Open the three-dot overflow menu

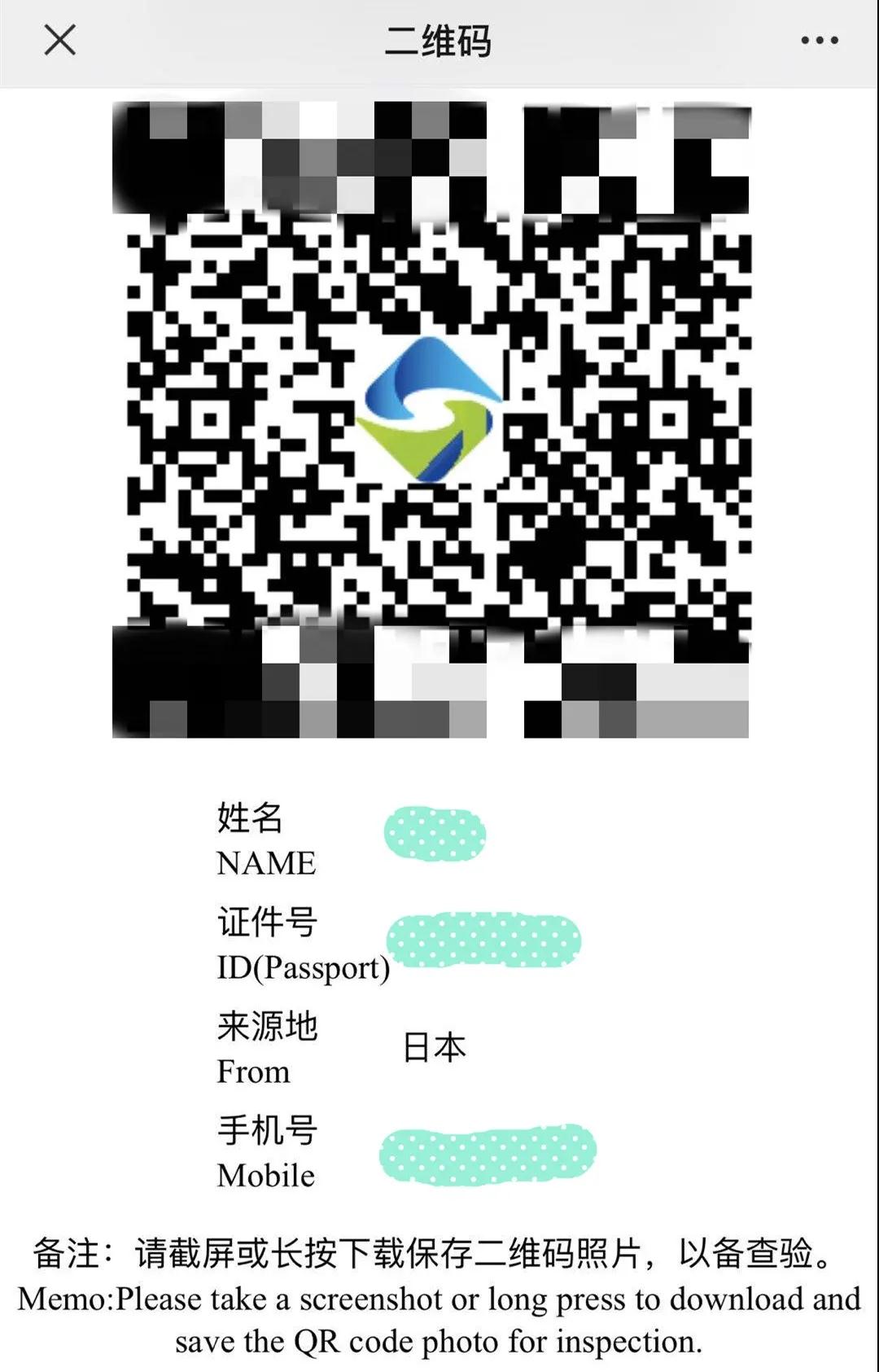click(819, 40)
